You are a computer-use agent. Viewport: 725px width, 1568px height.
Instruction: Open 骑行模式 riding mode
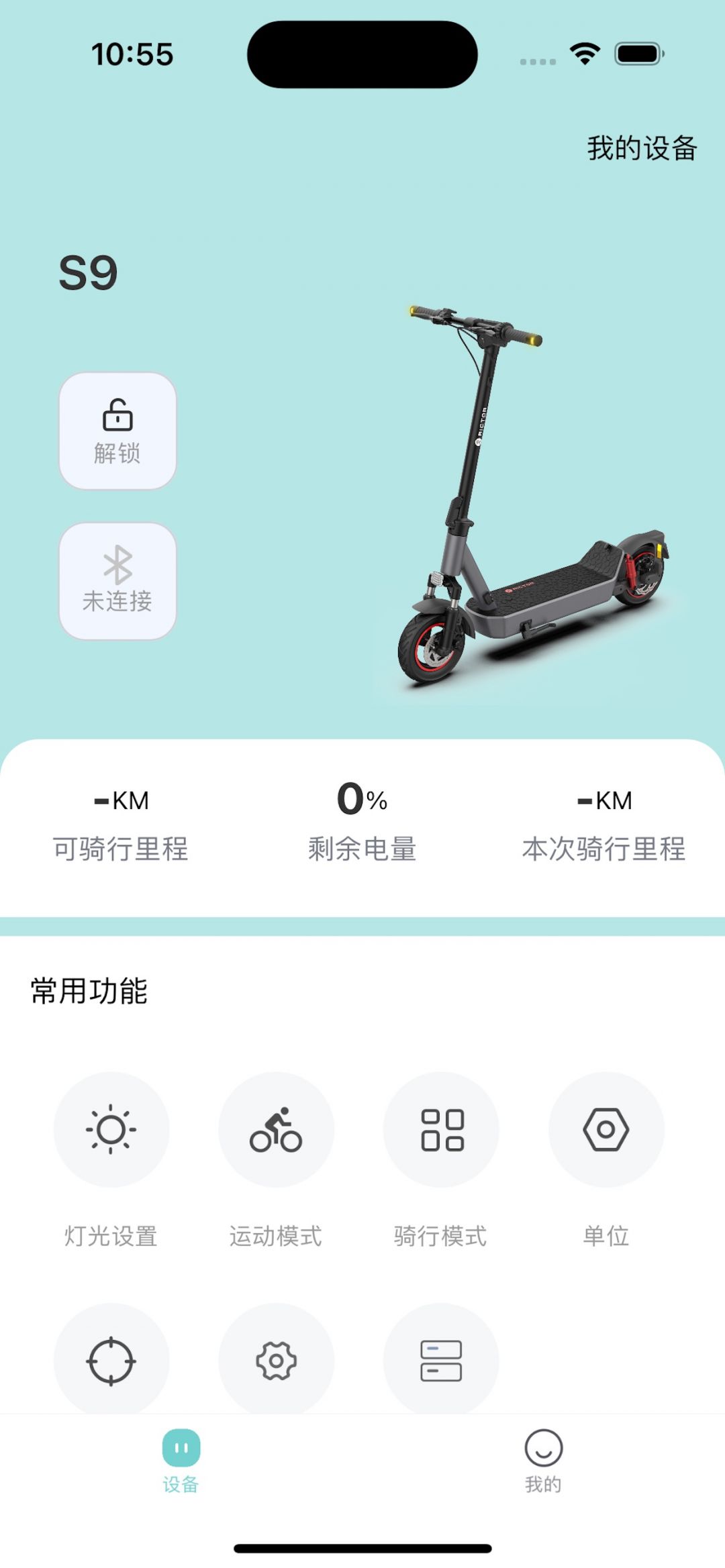pos(441,1130)
